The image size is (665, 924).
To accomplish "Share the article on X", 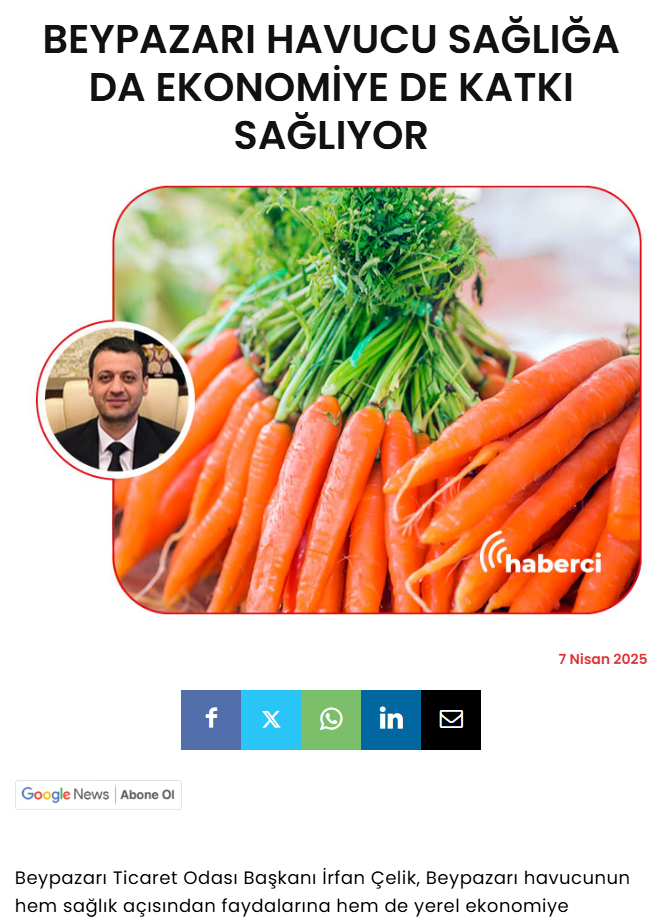I will (x=271, y=719).
